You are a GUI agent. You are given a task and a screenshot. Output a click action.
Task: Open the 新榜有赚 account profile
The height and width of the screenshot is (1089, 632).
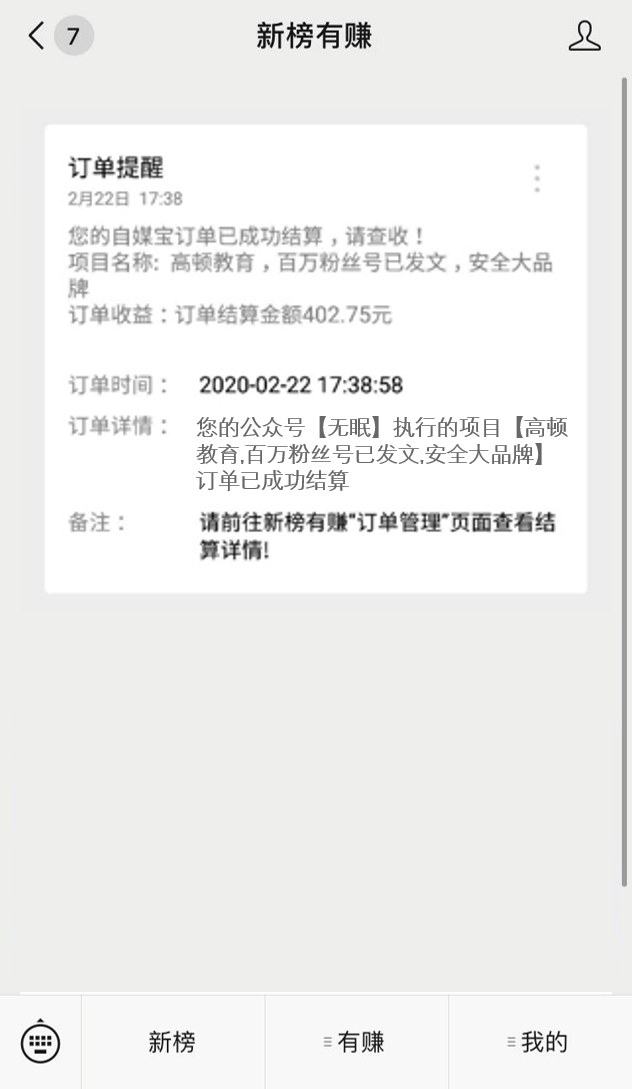point(584,37)
